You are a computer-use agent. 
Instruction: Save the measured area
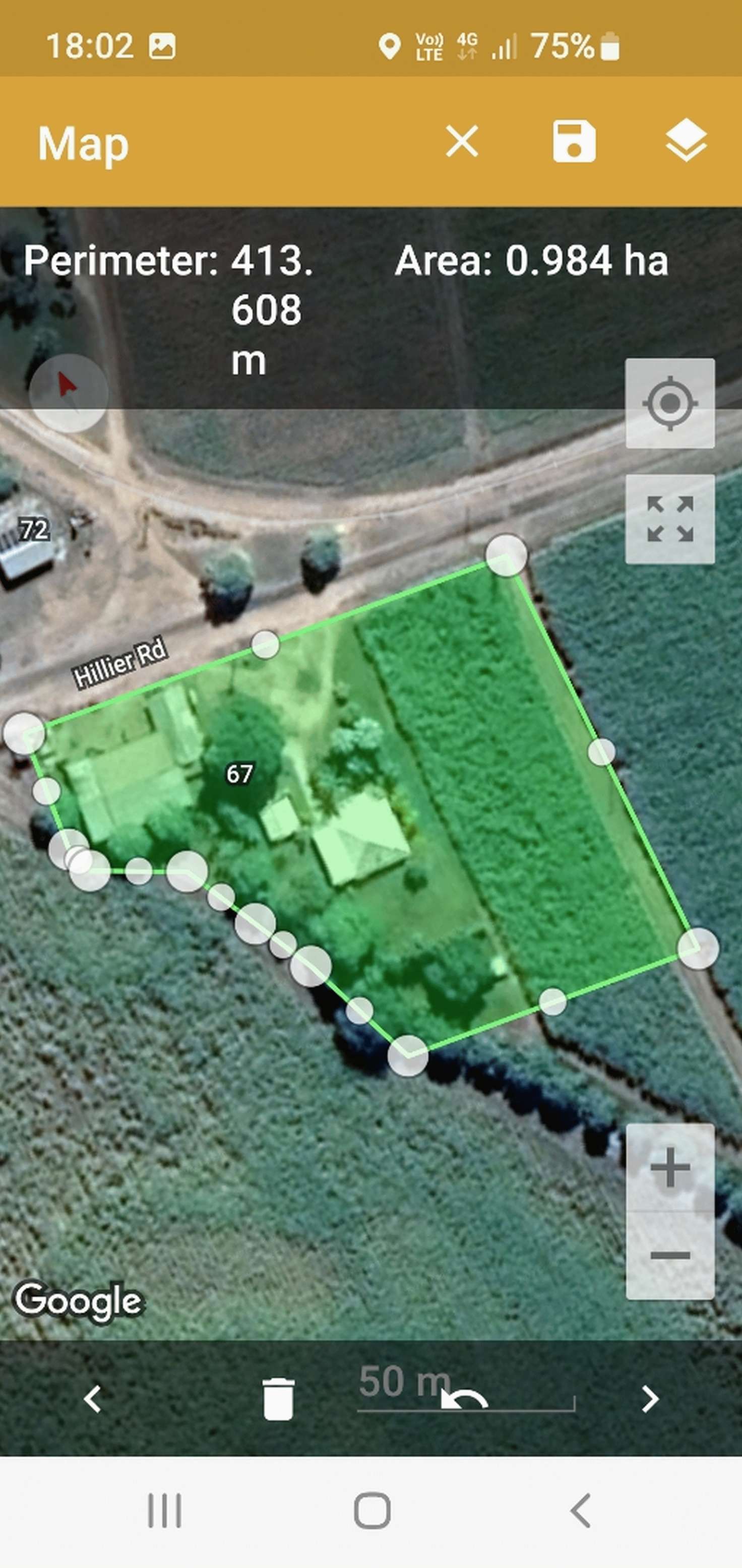574,141
